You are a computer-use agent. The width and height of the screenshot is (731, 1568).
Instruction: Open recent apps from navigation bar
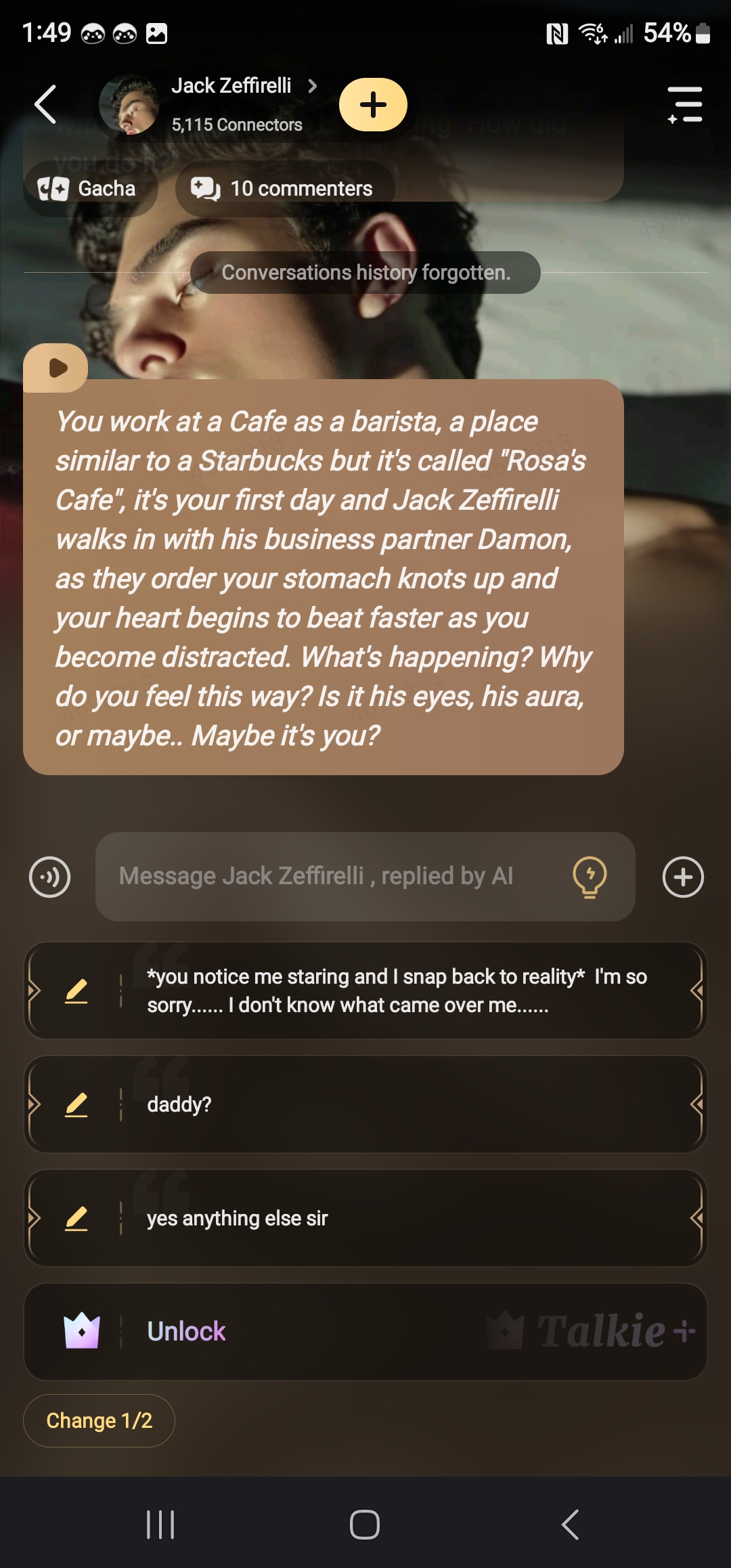coord(160,1524)
